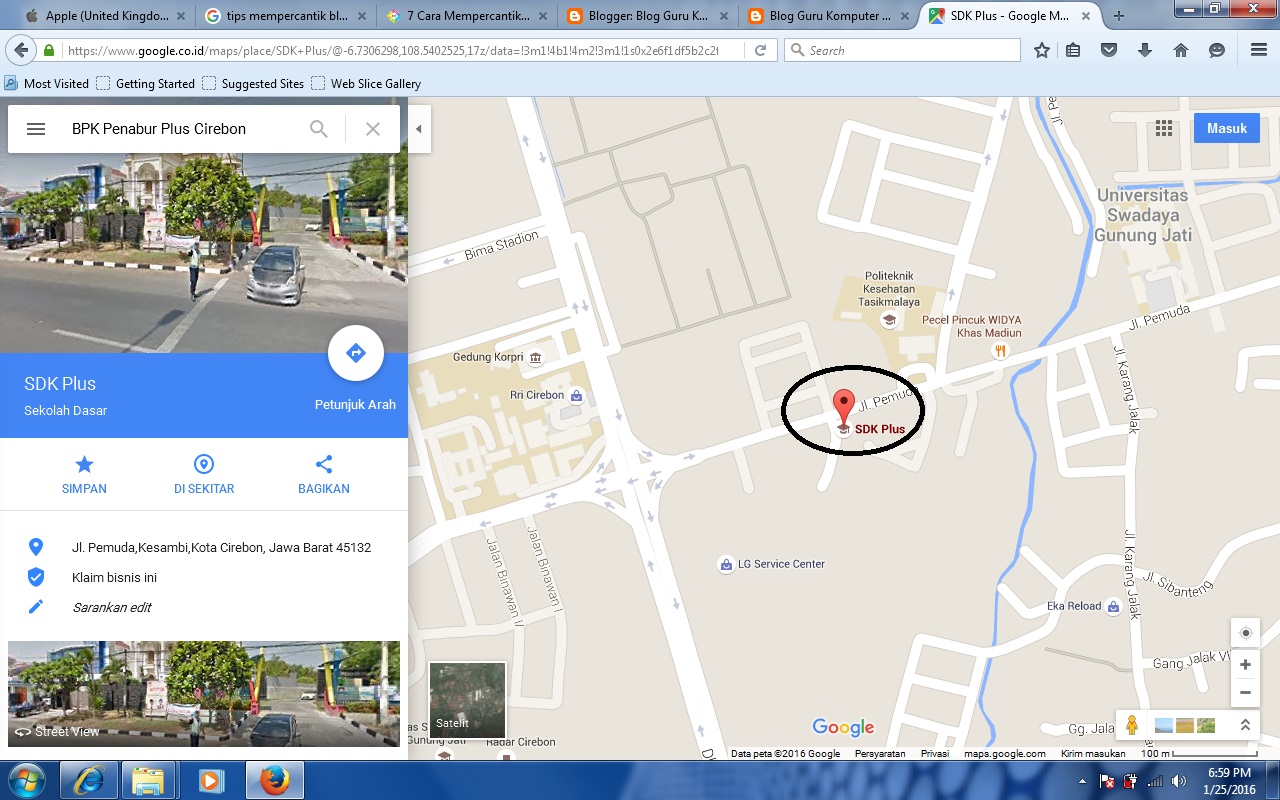
Task: Tap the Pegman Street View icon
Action: coord(1132,725)
